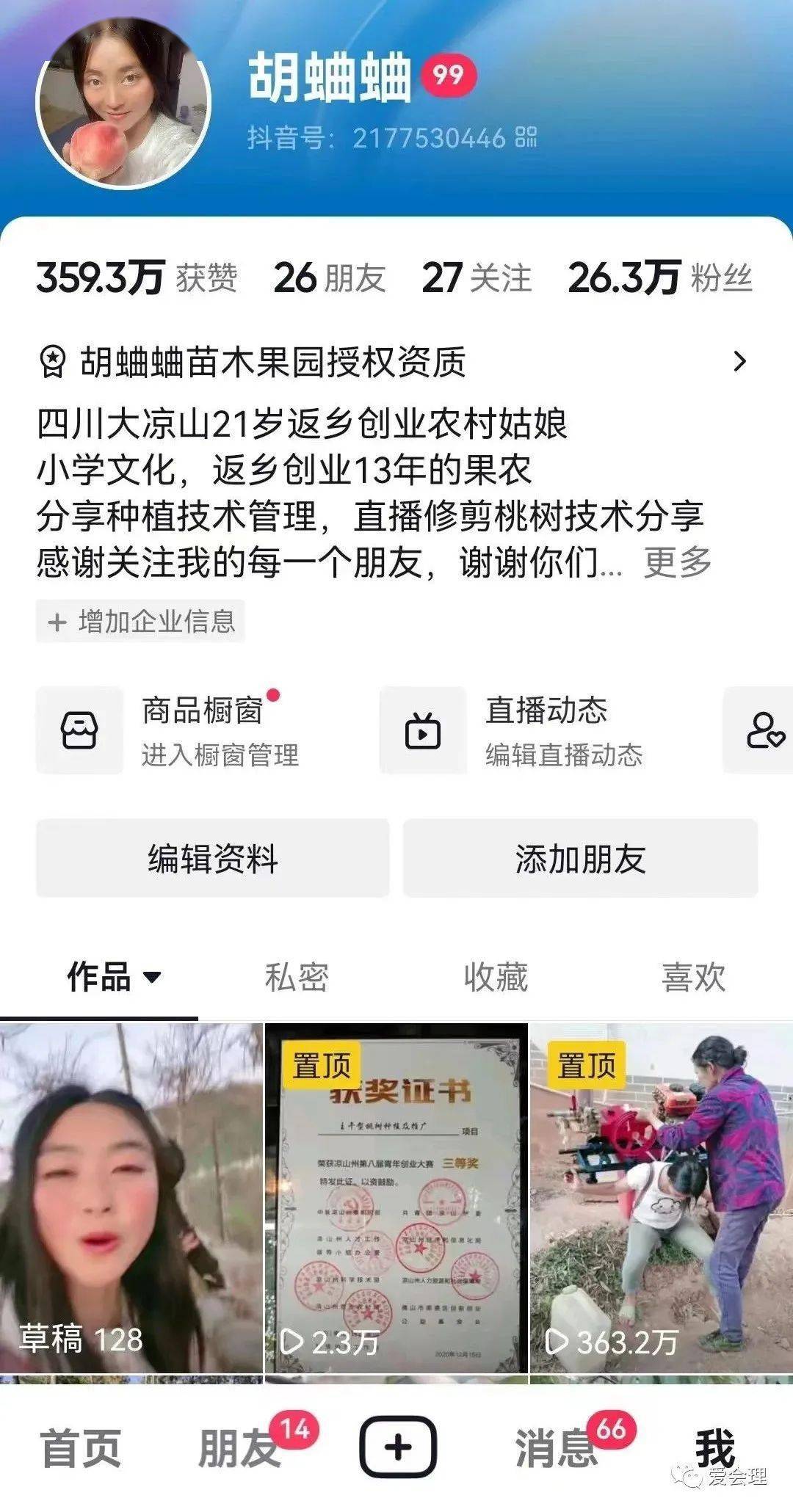Go to the 首页 tab
This screenshot has width=793, height=1512.
[x=81, y=1448]
